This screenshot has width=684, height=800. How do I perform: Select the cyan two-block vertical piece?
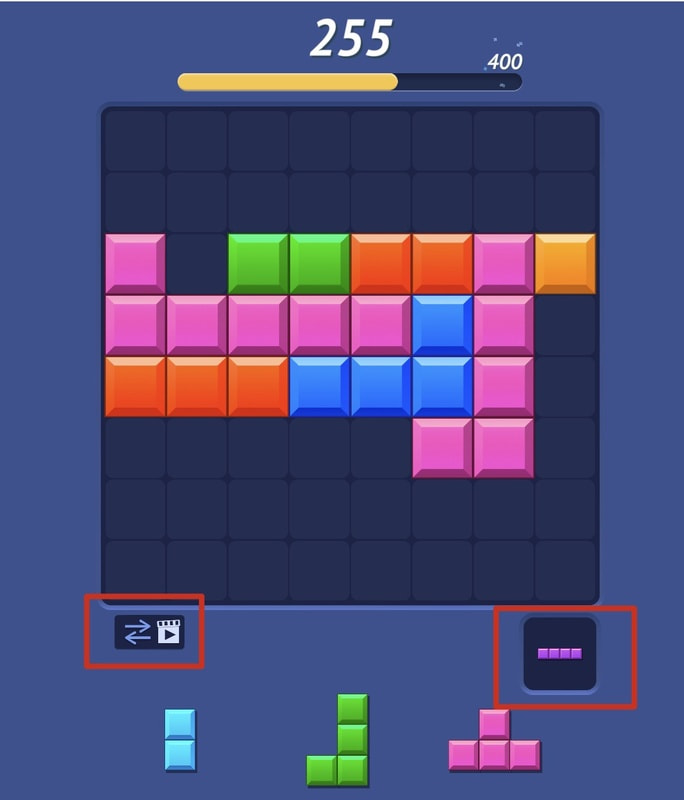coord(180,740)
